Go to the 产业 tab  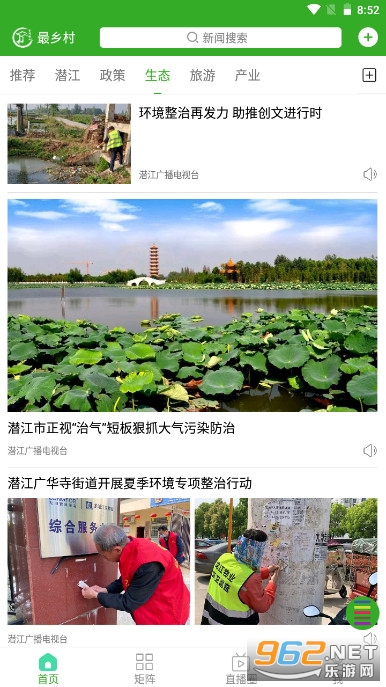click(248, 75)
